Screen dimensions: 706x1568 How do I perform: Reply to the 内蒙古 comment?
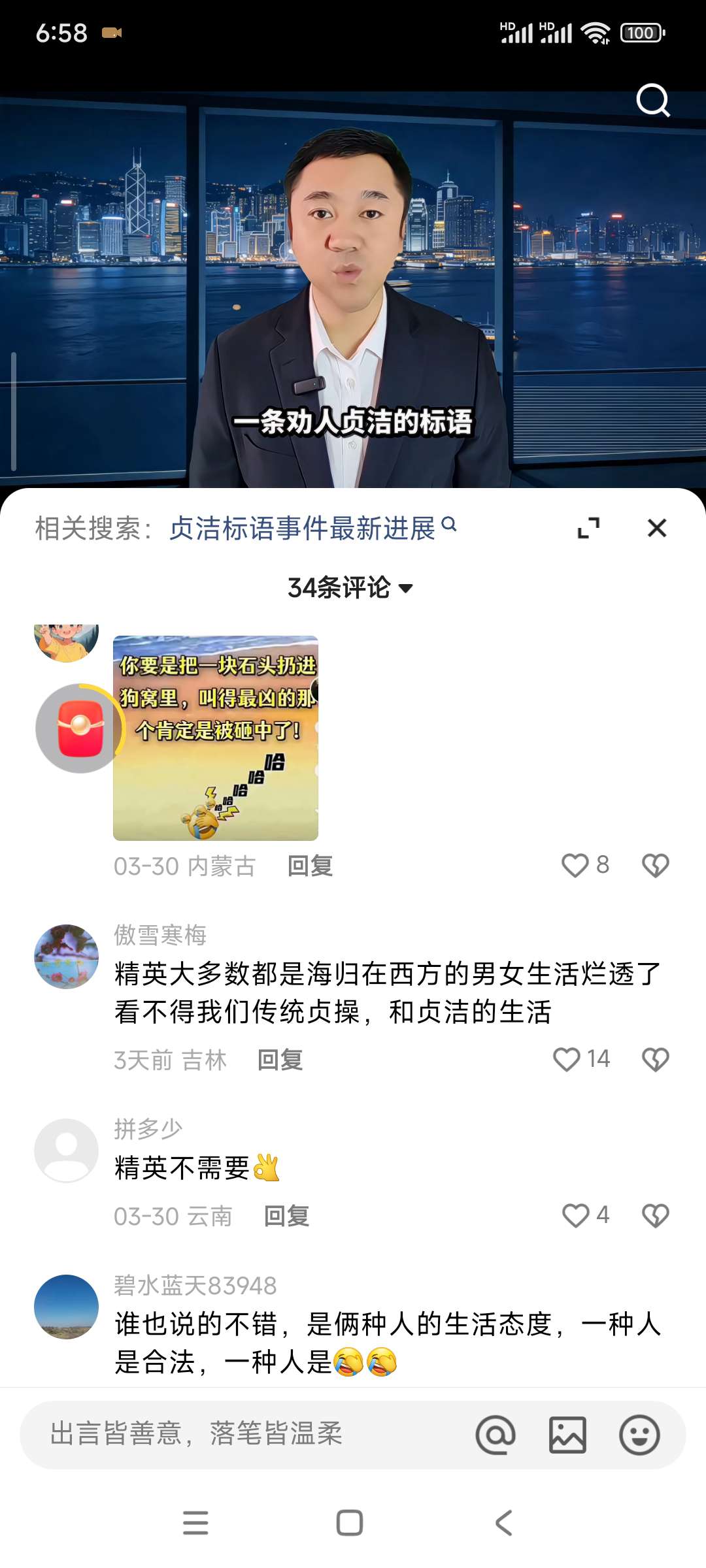[x=310, y=866]
